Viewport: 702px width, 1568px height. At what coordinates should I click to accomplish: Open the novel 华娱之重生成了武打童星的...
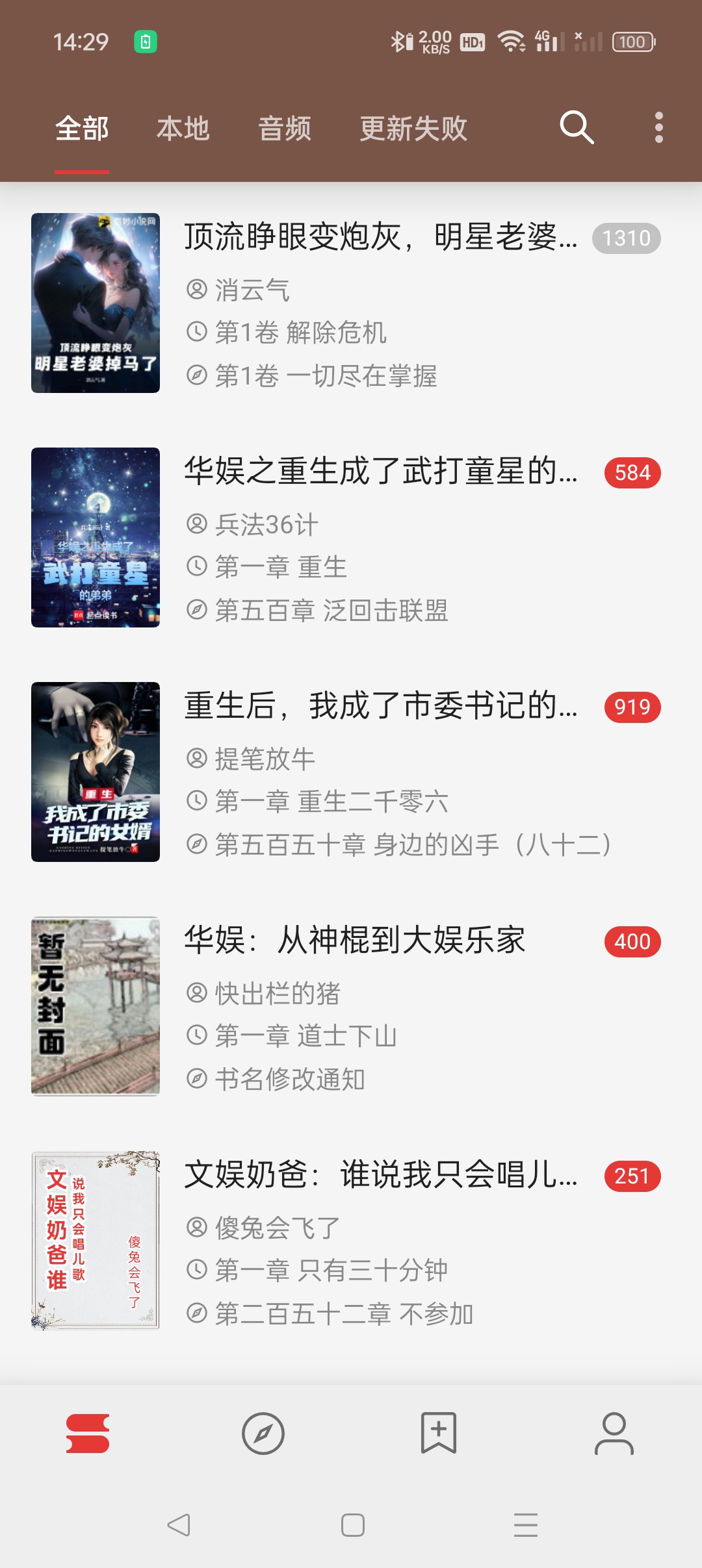(351, 537)
